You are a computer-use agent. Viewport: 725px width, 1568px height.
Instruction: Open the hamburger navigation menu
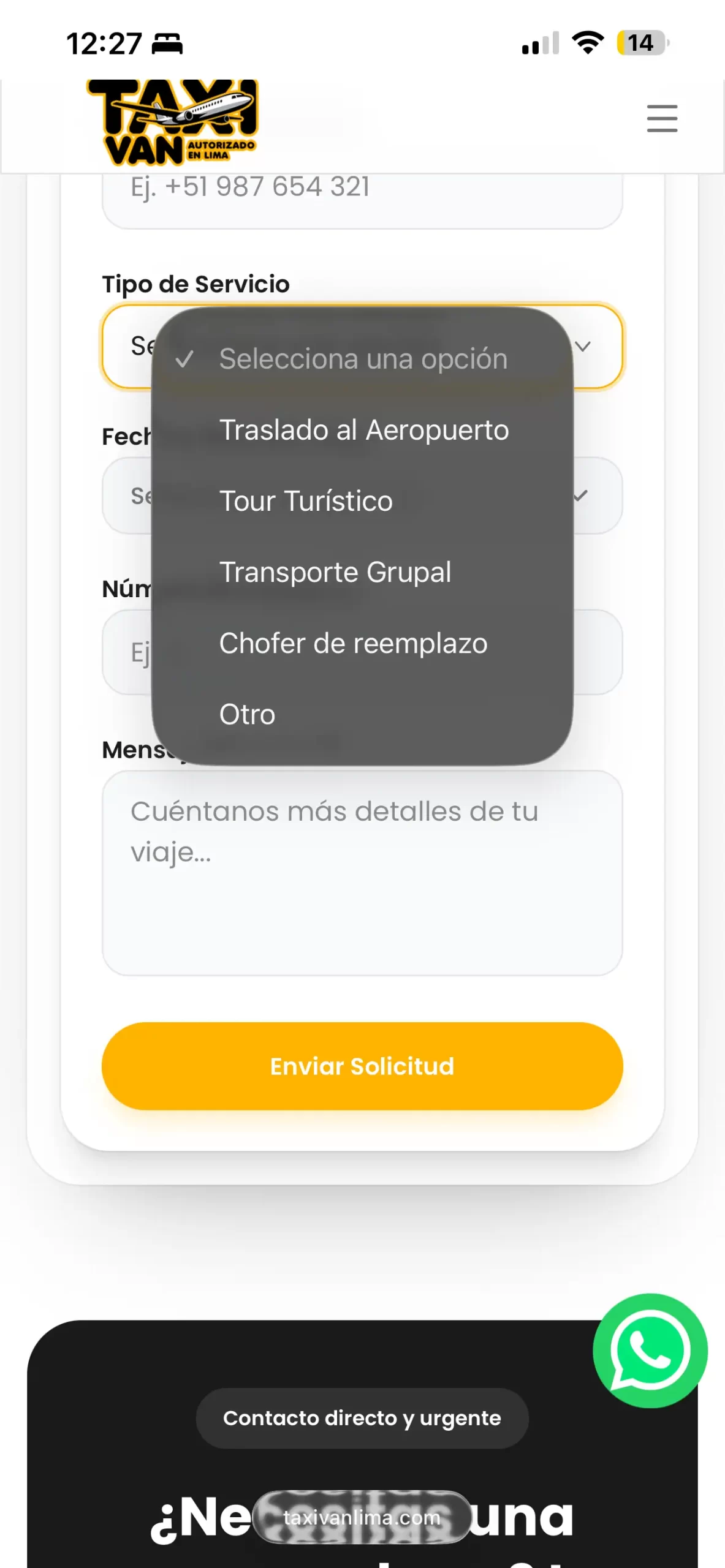point(662,119)
